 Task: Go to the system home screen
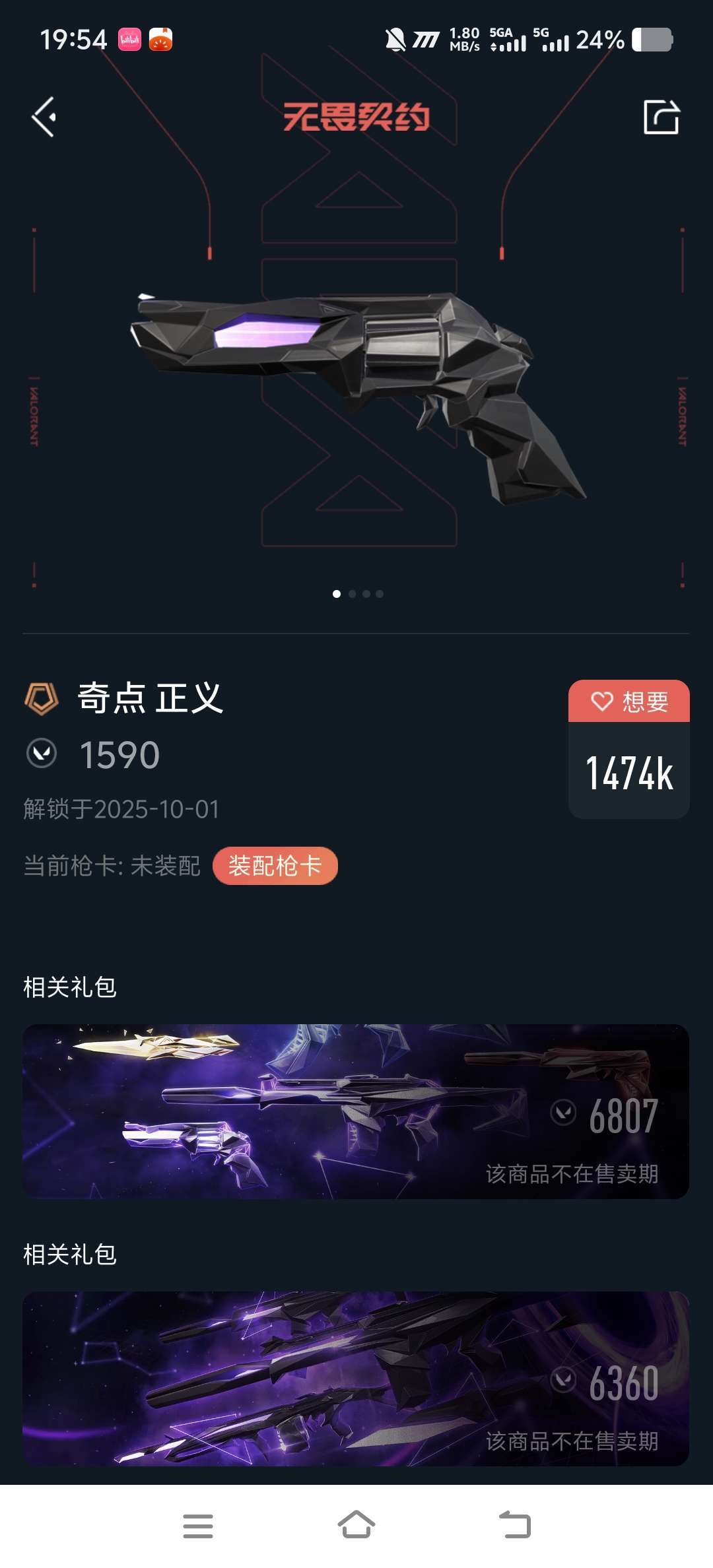[x=356, y=1526]
